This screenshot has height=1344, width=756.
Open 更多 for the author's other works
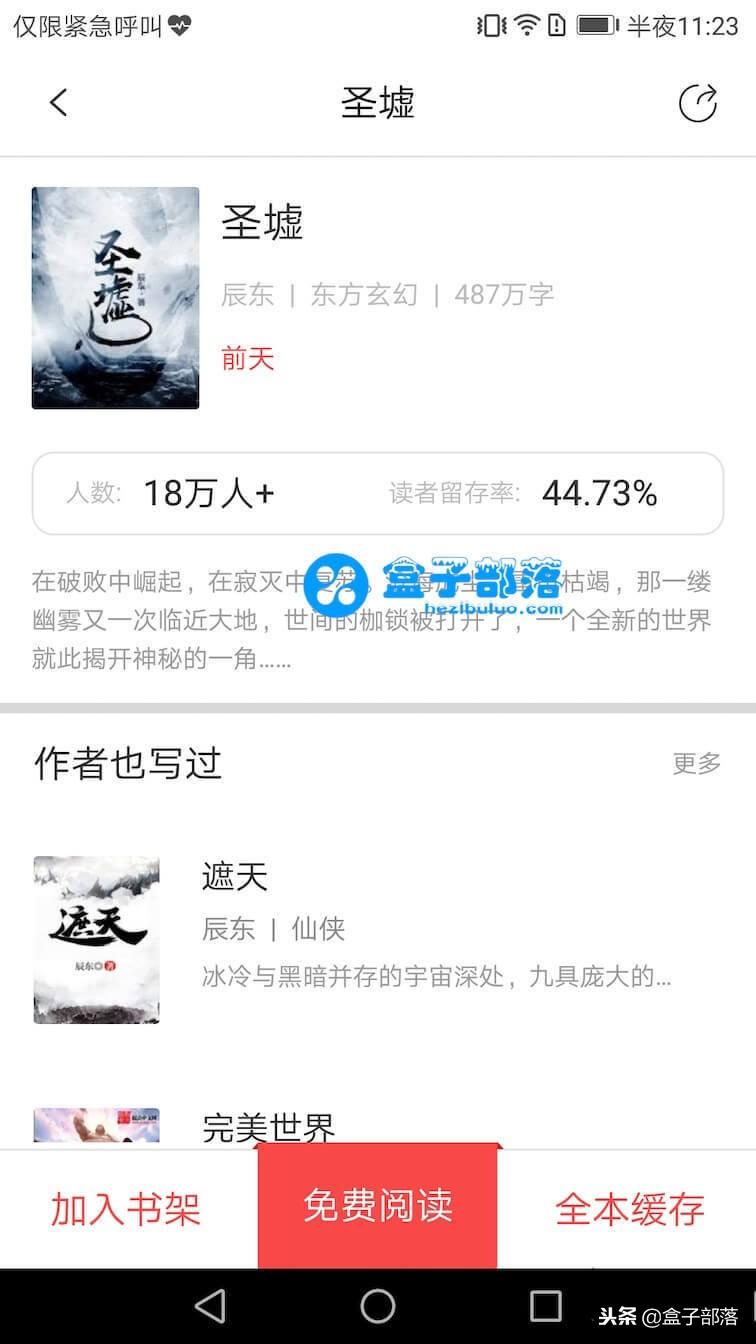(697, 764)
